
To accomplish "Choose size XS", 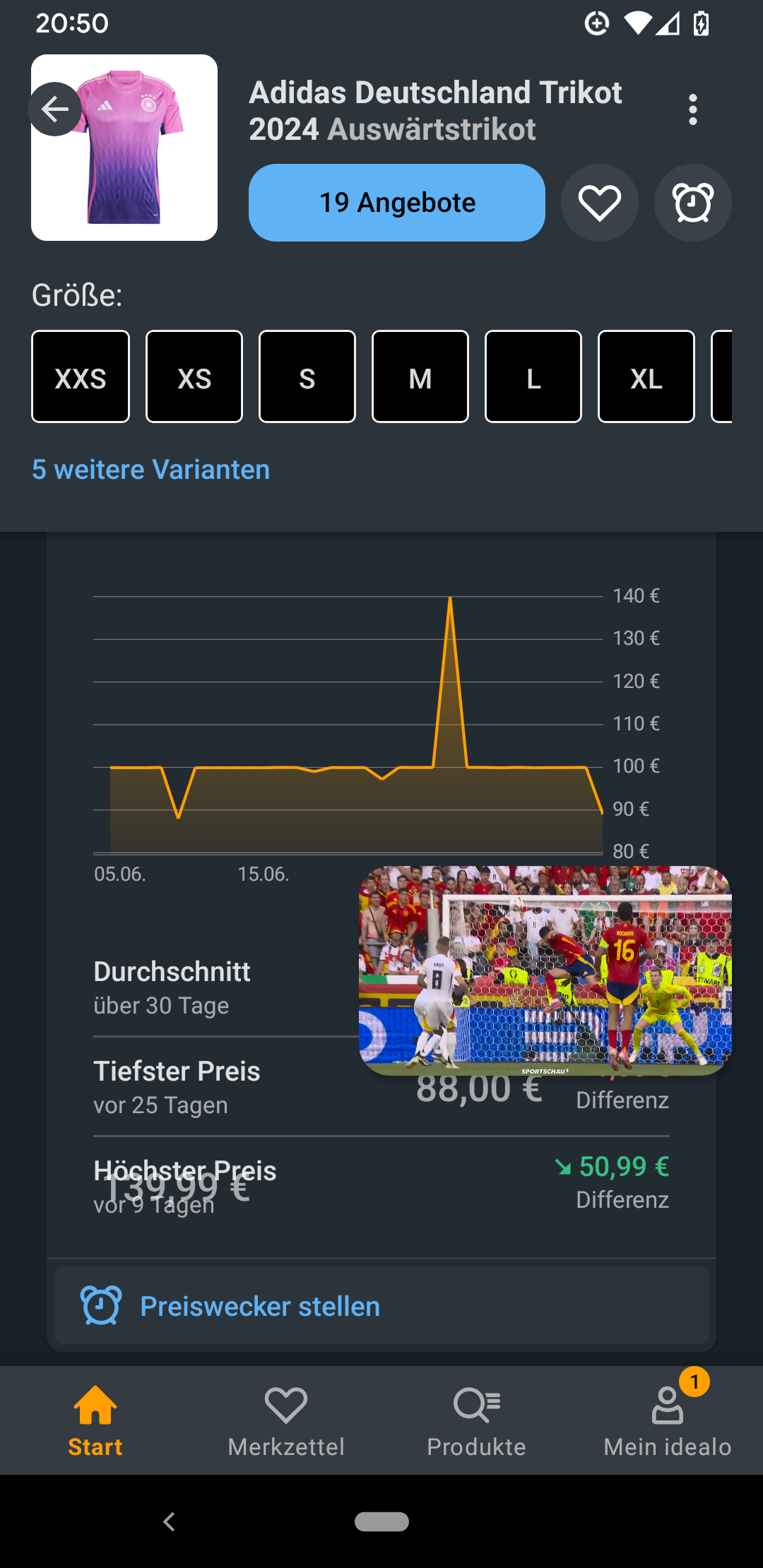I will click(194, 376).
